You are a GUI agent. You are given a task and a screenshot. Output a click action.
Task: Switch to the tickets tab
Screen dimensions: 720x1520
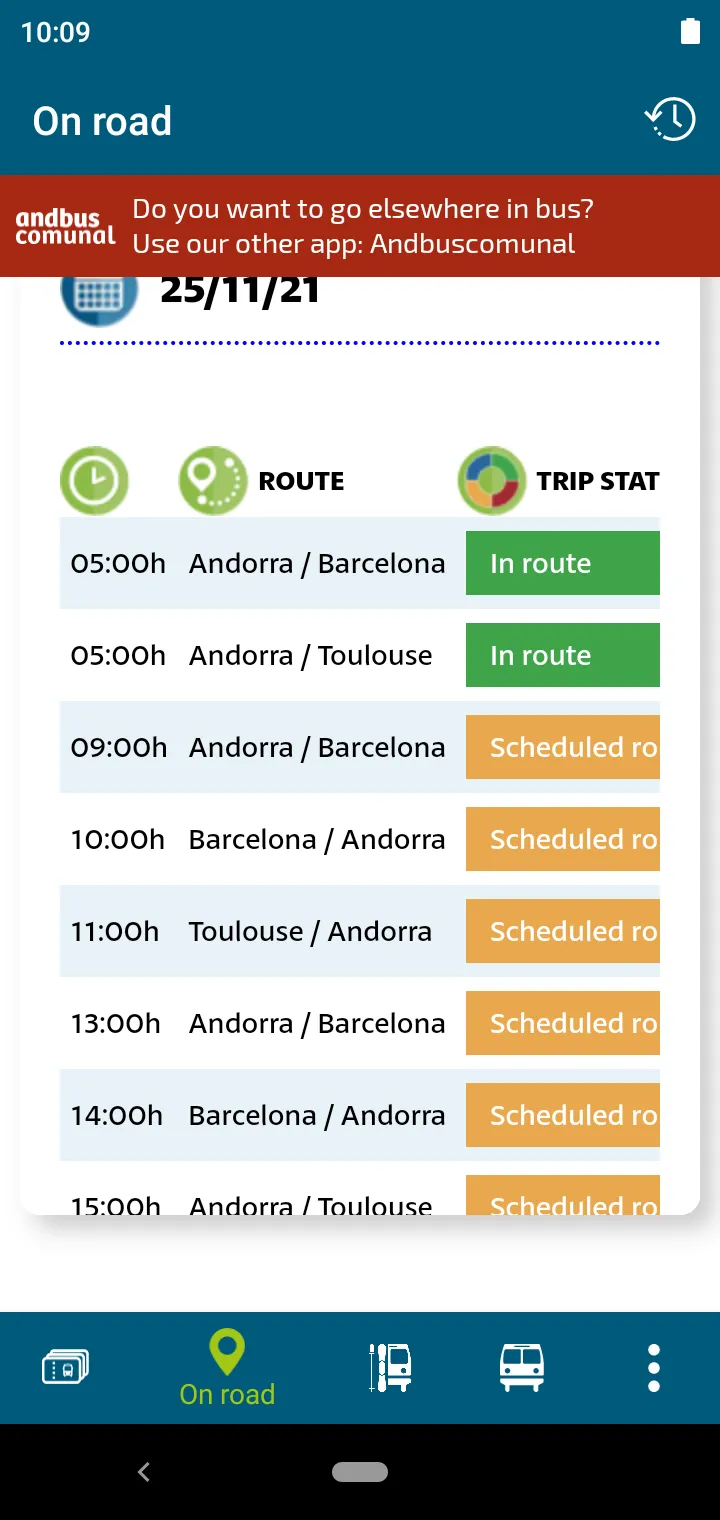66,1366
